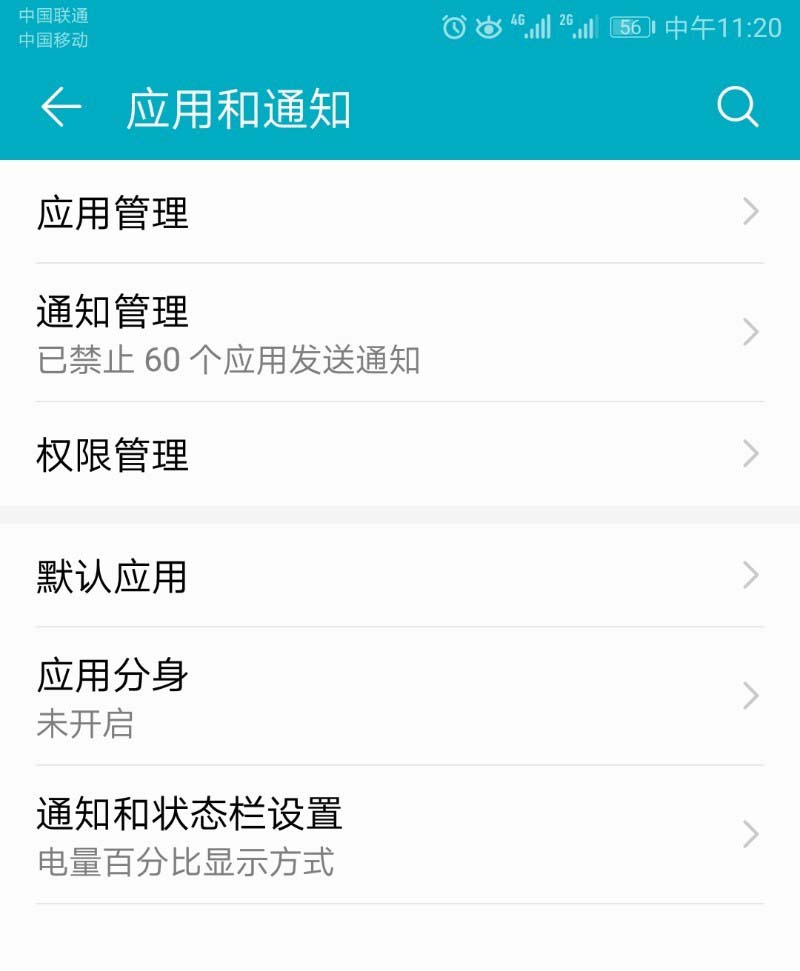Open the 应用分身 option
This screenshot has height=971, width=800.
coord(400,696)
